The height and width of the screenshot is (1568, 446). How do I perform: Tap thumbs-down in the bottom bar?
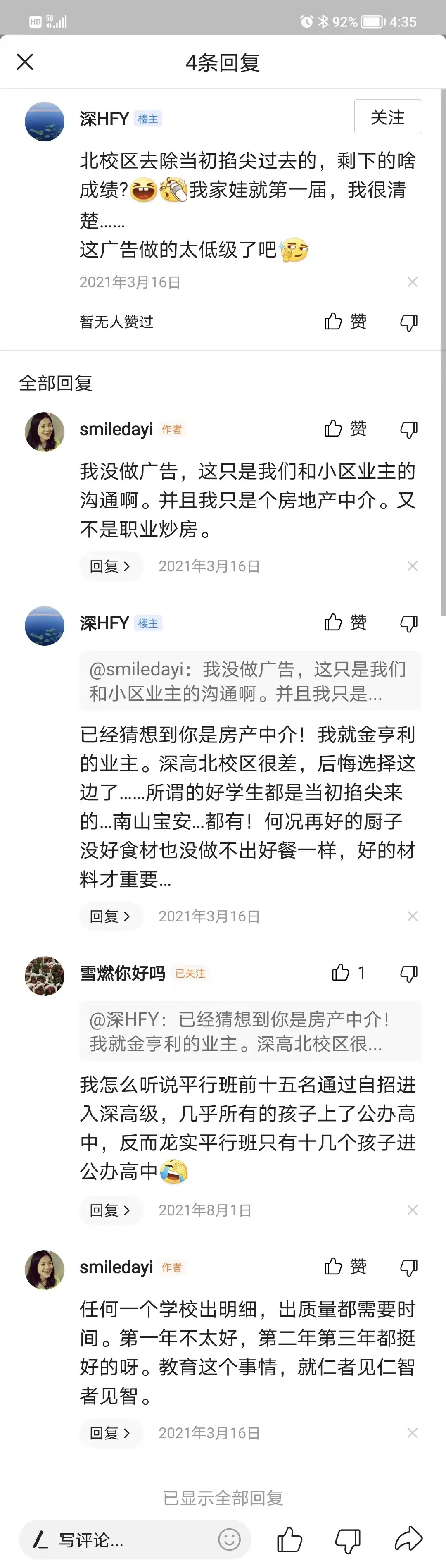348,1540
